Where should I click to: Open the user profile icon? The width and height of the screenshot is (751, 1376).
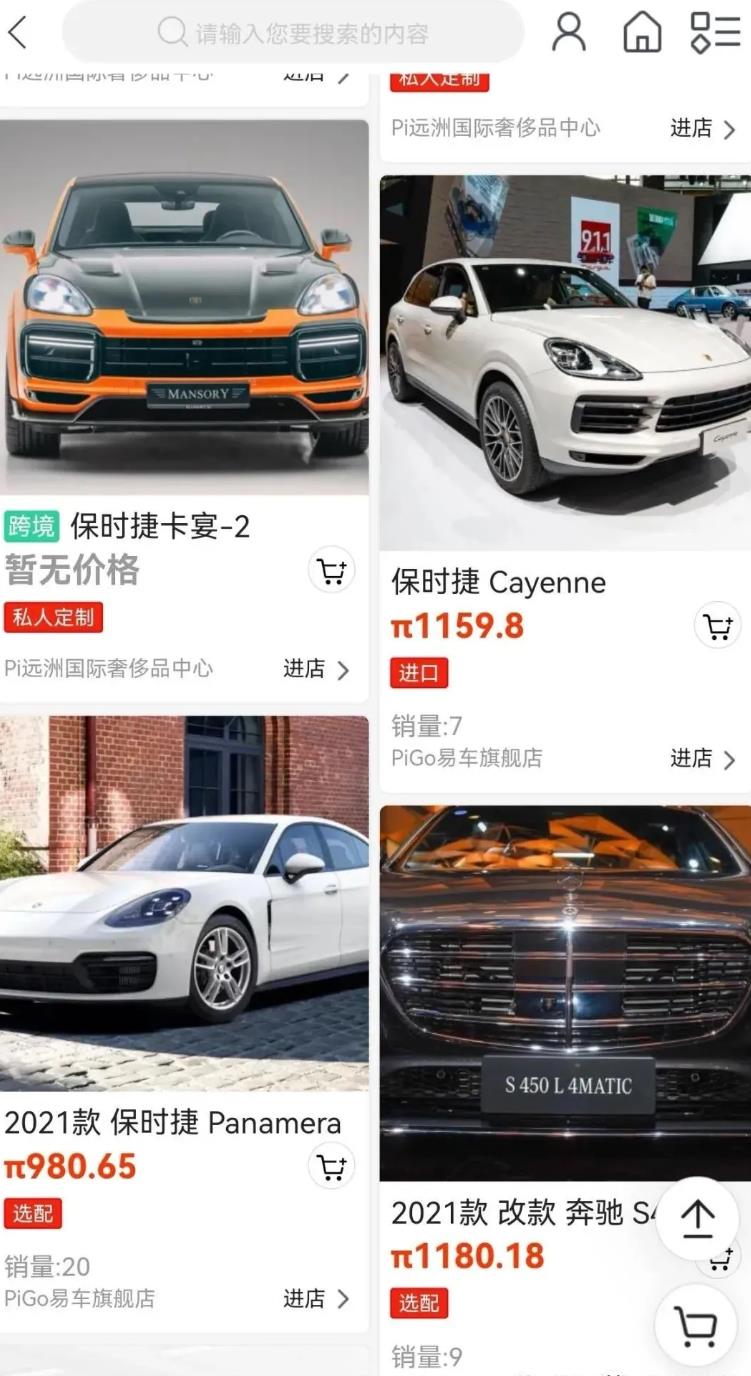point(569,32)
